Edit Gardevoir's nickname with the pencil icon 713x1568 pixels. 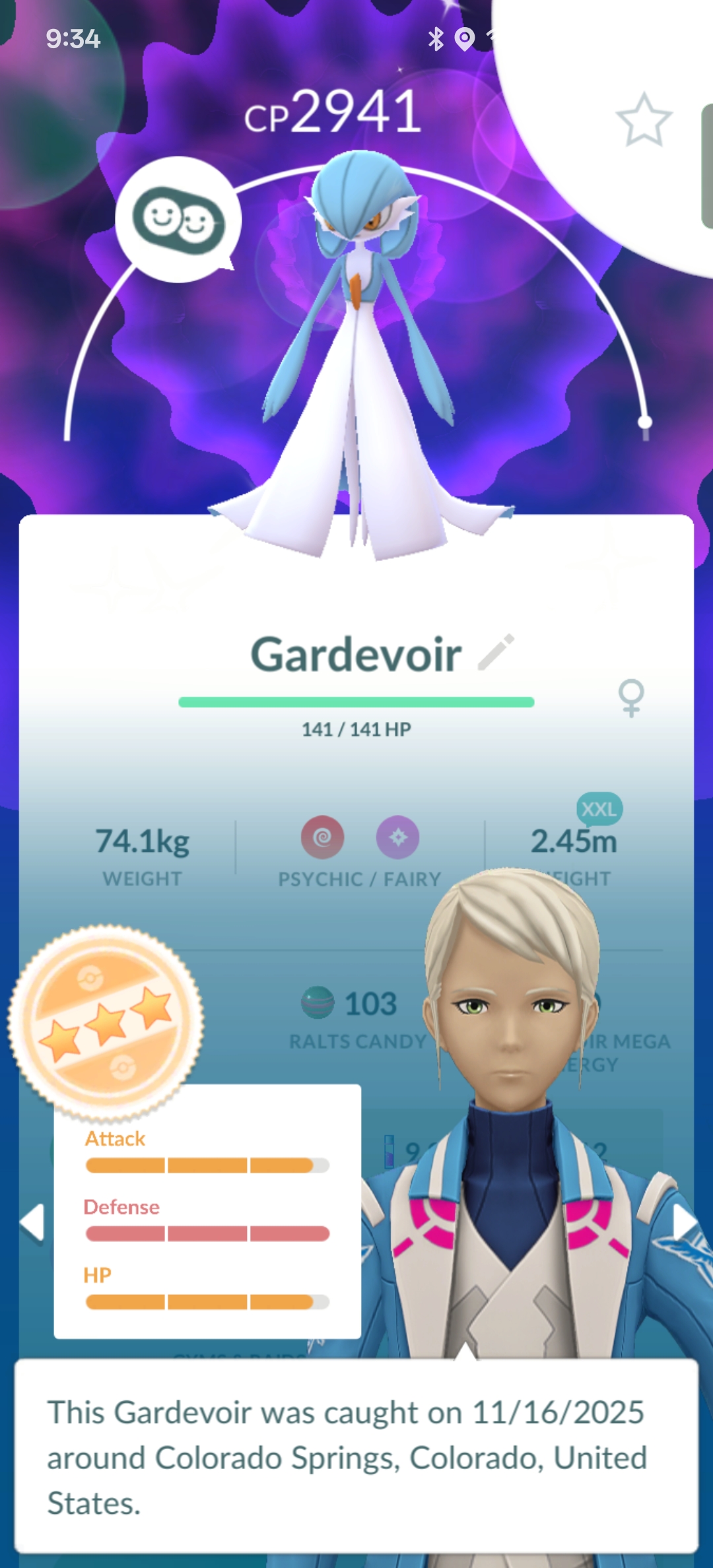tap(496, 653)
